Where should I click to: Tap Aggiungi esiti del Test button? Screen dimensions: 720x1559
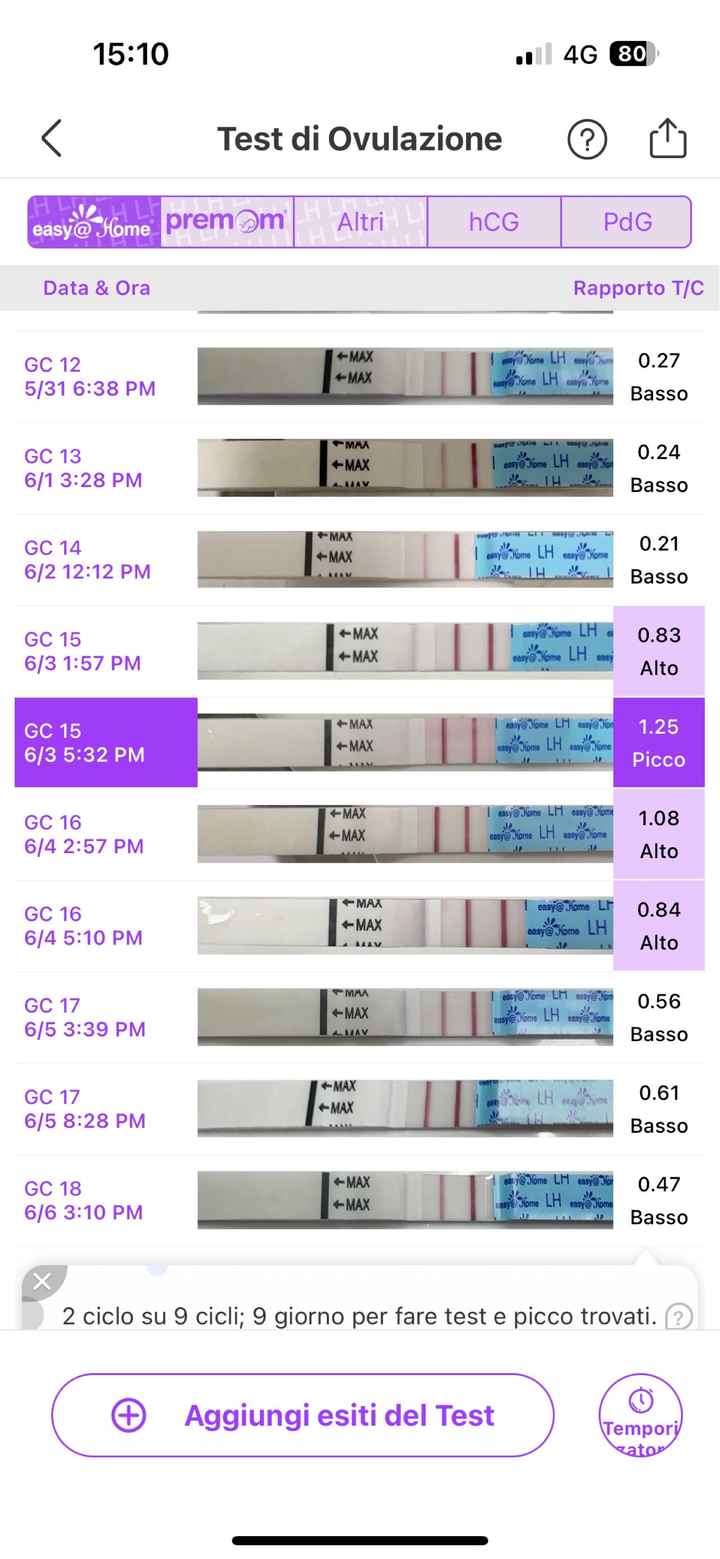pos(302,1415)
